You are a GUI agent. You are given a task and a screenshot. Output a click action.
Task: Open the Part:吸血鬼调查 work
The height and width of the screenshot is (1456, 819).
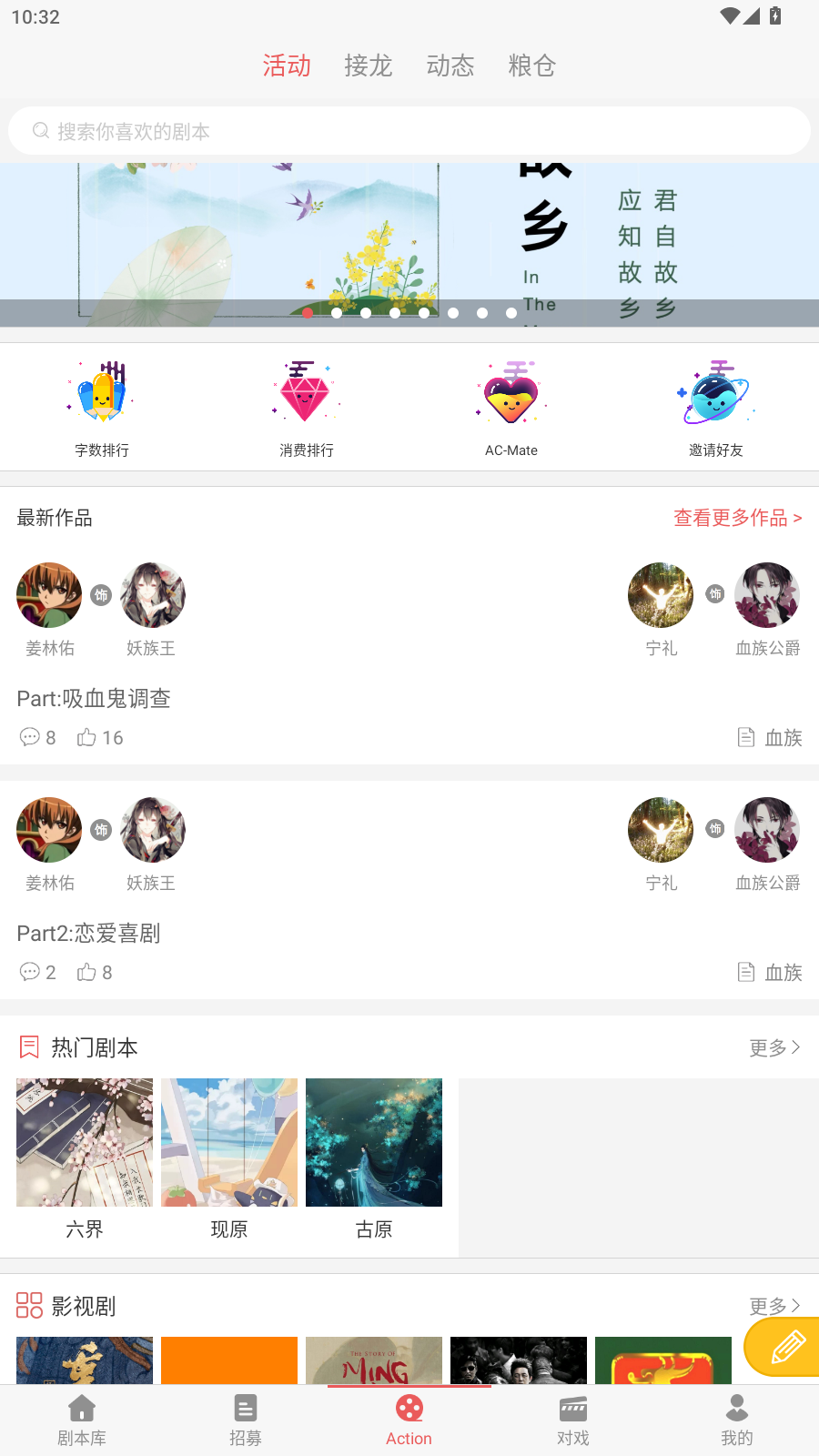point(95,698)
